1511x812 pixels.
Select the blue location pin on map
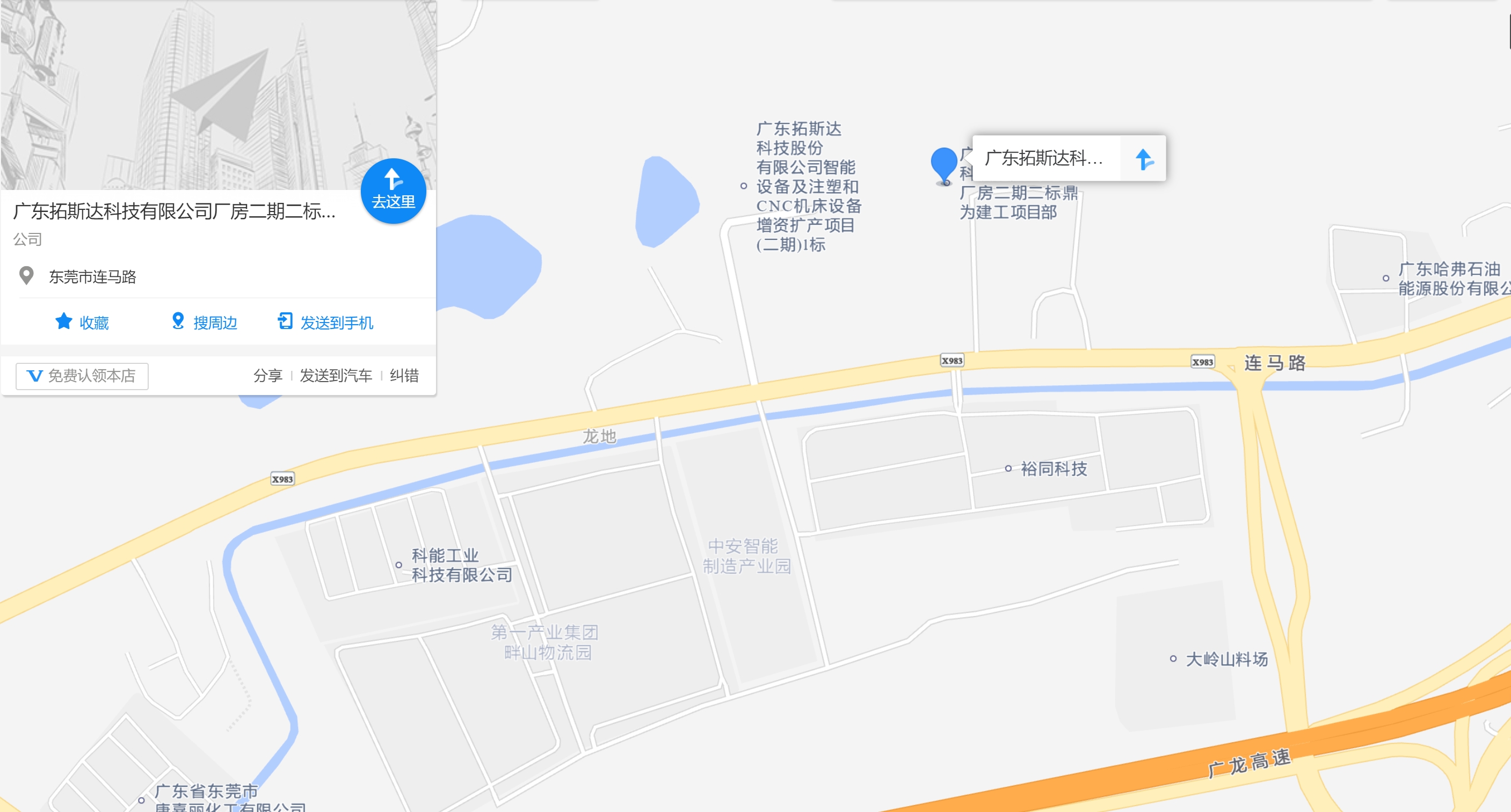tap(943, 164)
